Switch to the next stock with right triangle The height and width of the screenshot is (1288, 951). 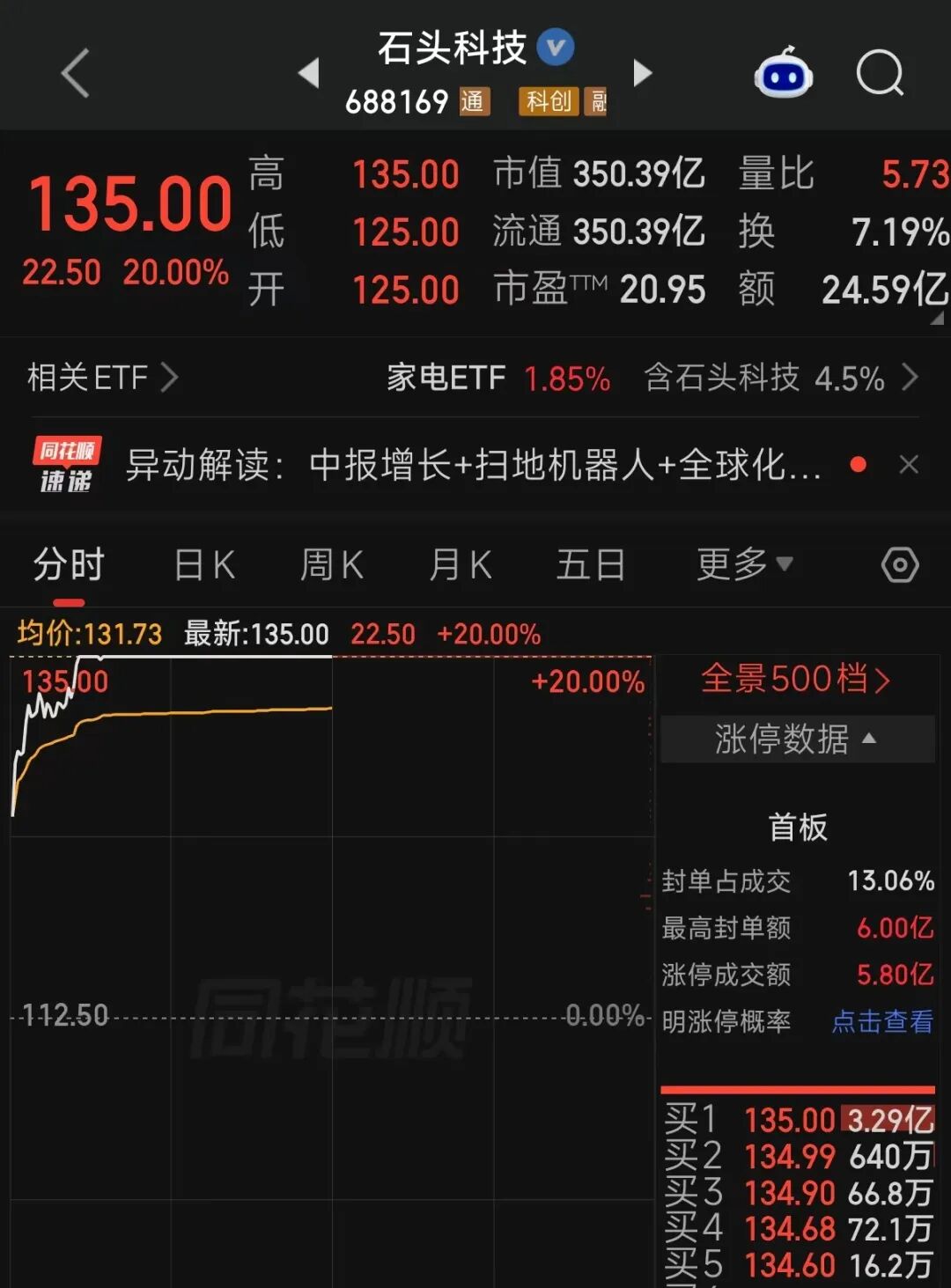point(643,73)
